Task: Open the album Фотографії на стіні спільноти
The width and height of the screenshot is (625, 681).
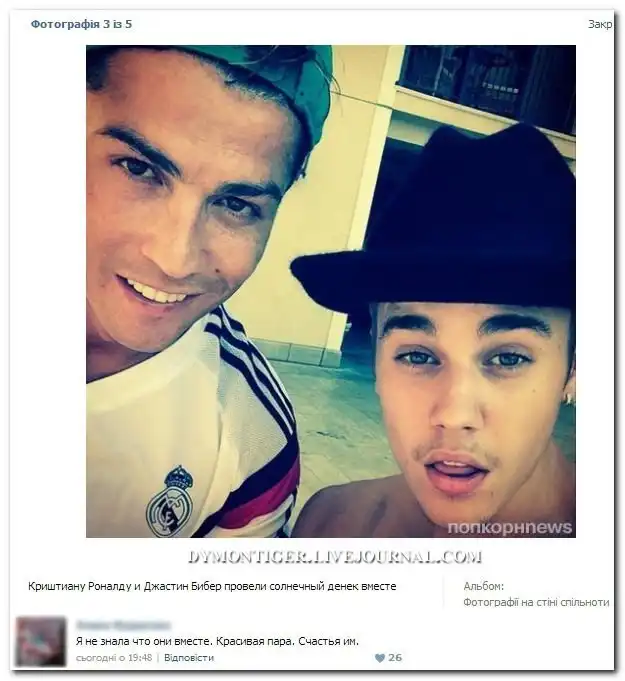Action: pyautogui.click(x=535, y=603)
